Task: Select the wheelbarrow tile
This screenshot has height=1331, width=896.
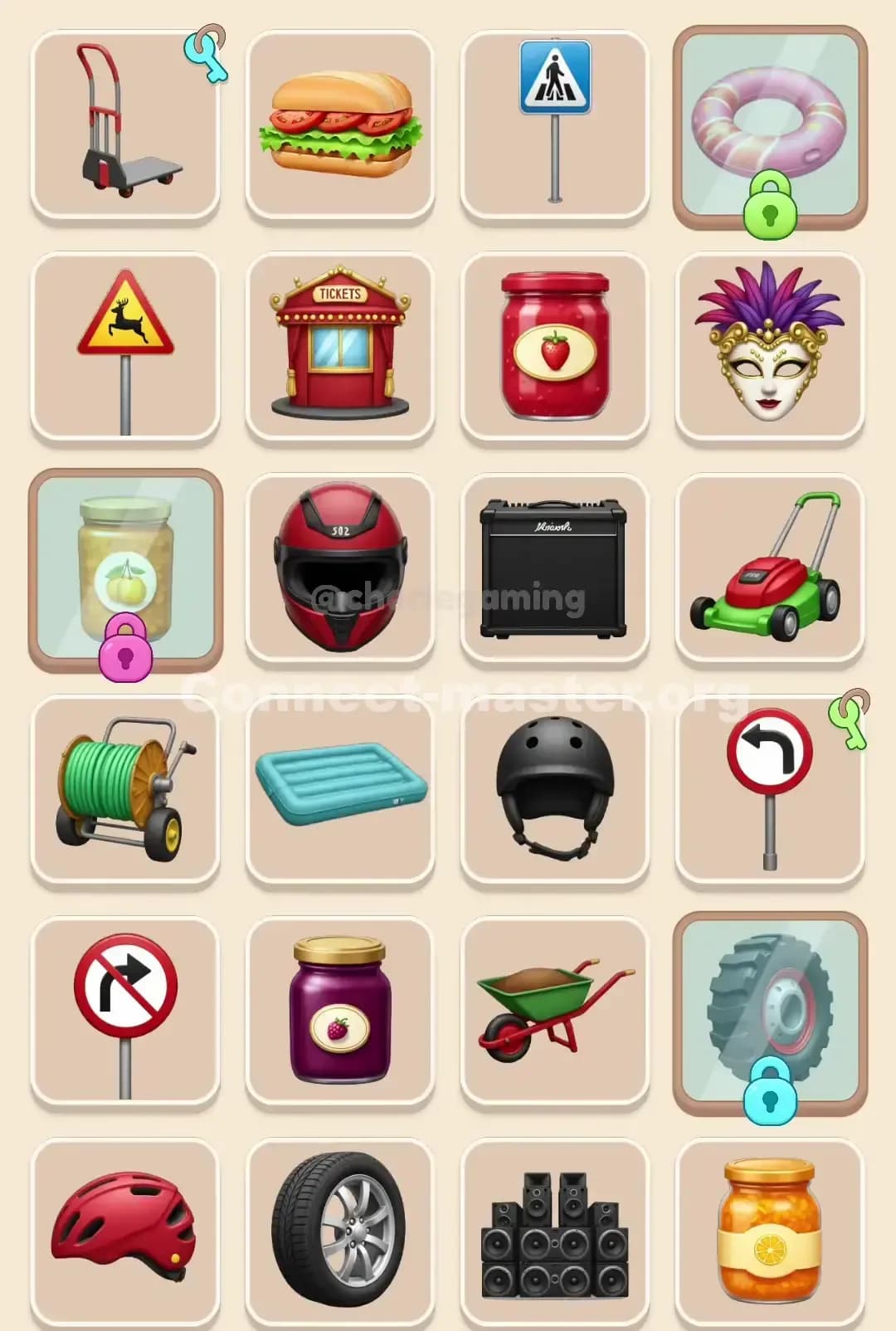Action: [554, 1012]
